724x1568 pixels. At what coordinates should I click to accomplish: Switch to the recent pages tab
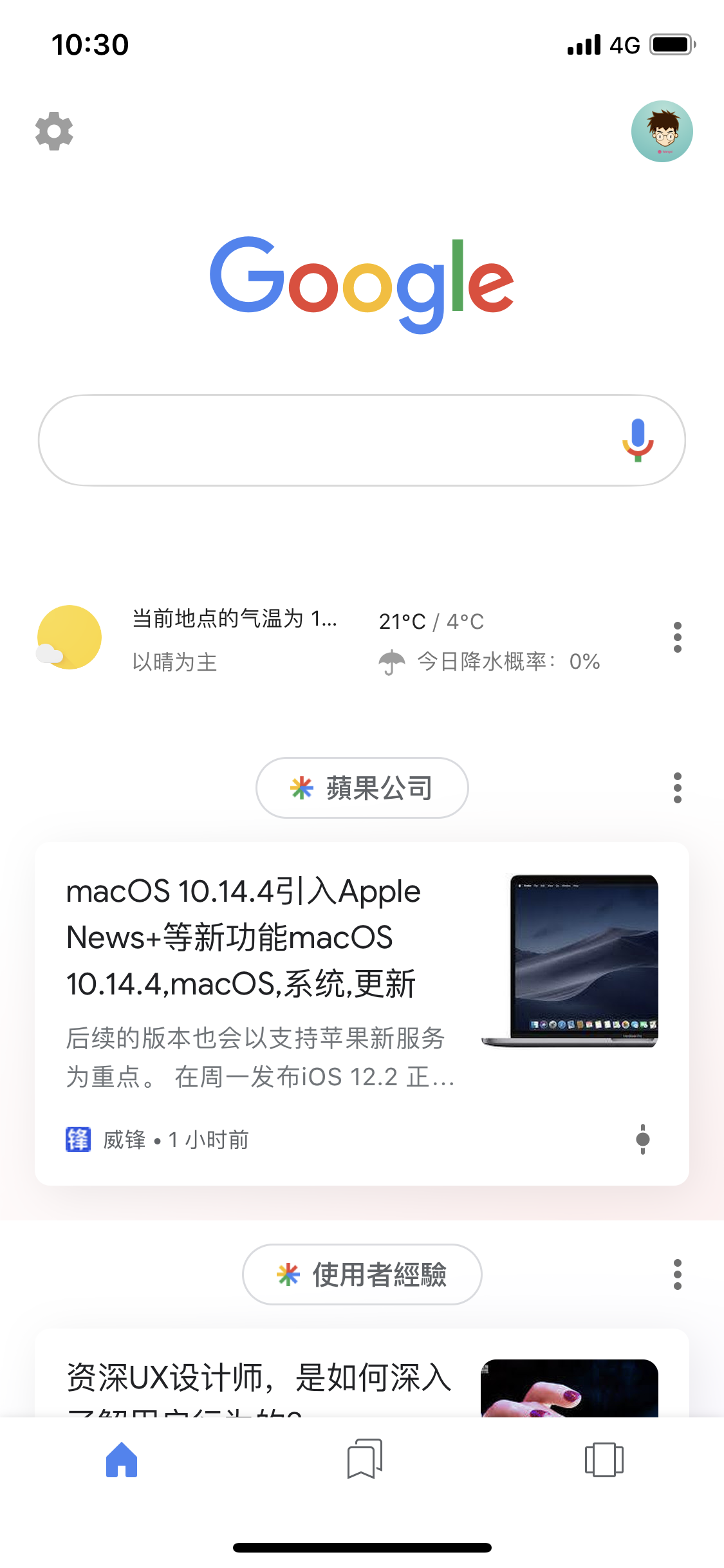coord(604,1460)
